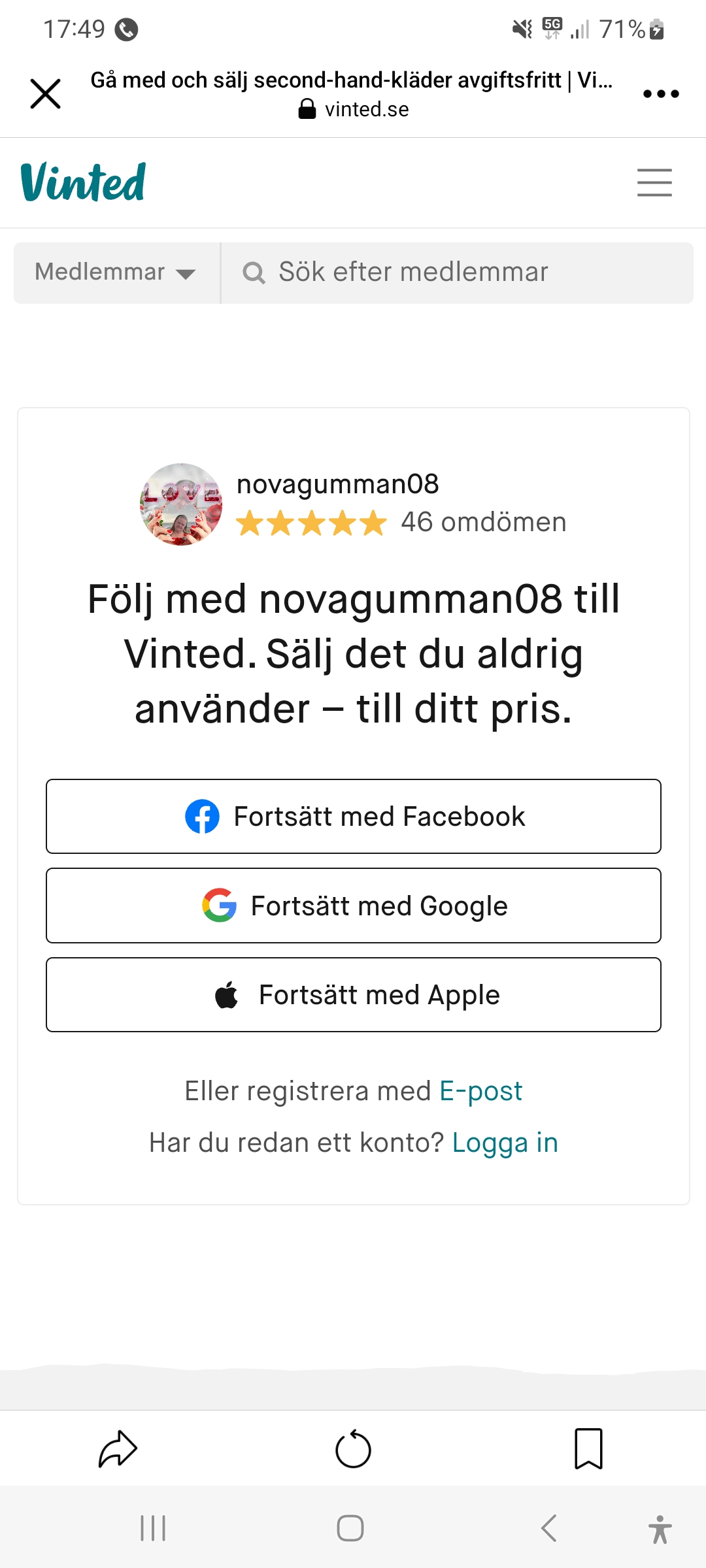This screenshot has width=706, height=1568.
Task: Close the in-app browser tab
Action: click(x=45, y=93)
